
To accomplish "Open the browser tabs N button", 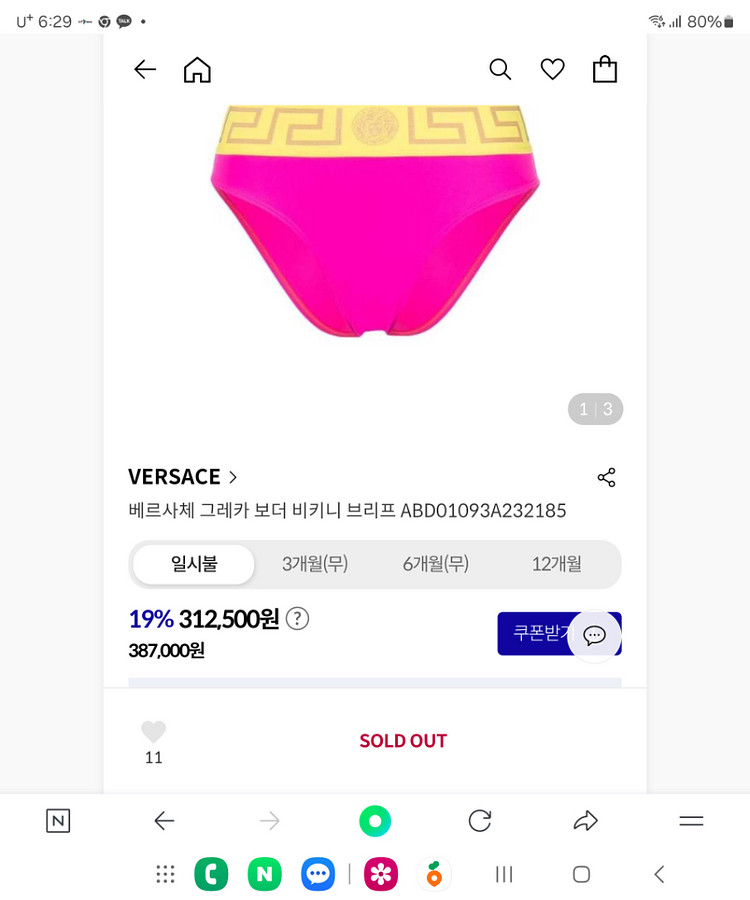I will point(58,821).
